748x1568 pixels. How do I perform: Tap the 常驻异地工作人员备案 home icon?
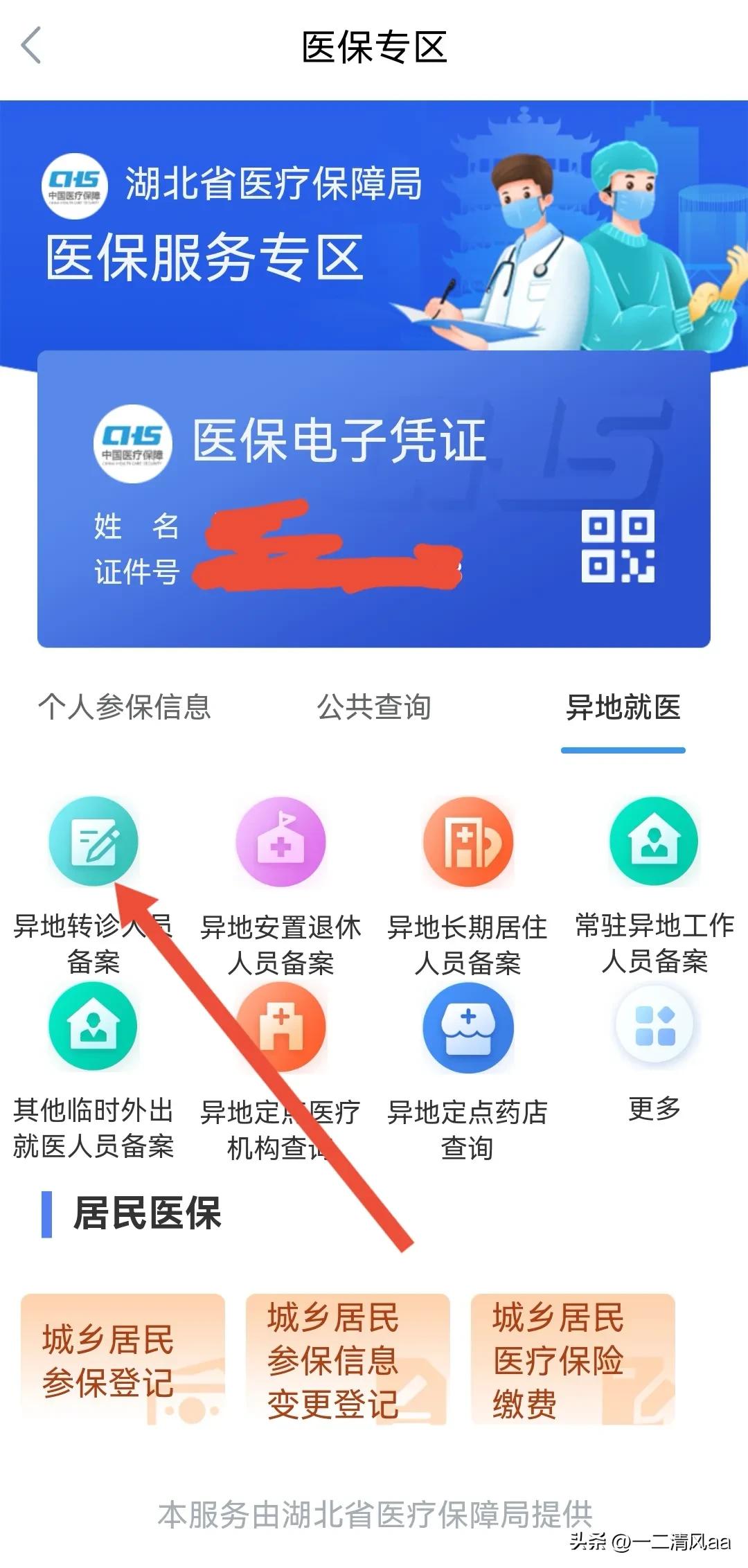point(654,841)
